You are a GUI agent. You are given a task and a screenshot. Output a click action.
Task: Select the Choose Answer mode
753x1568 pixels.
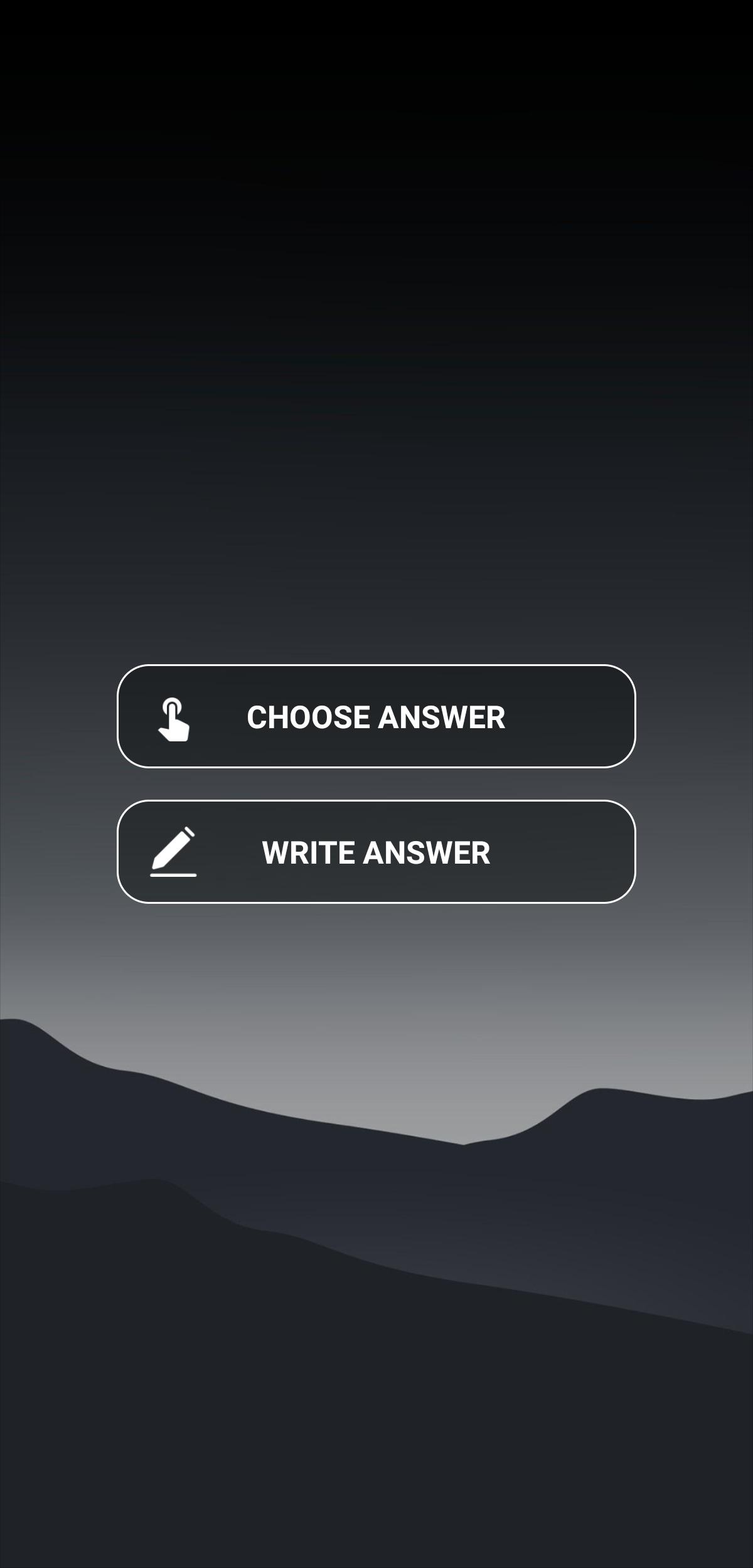pyautogui.click(x=376, y=716)
